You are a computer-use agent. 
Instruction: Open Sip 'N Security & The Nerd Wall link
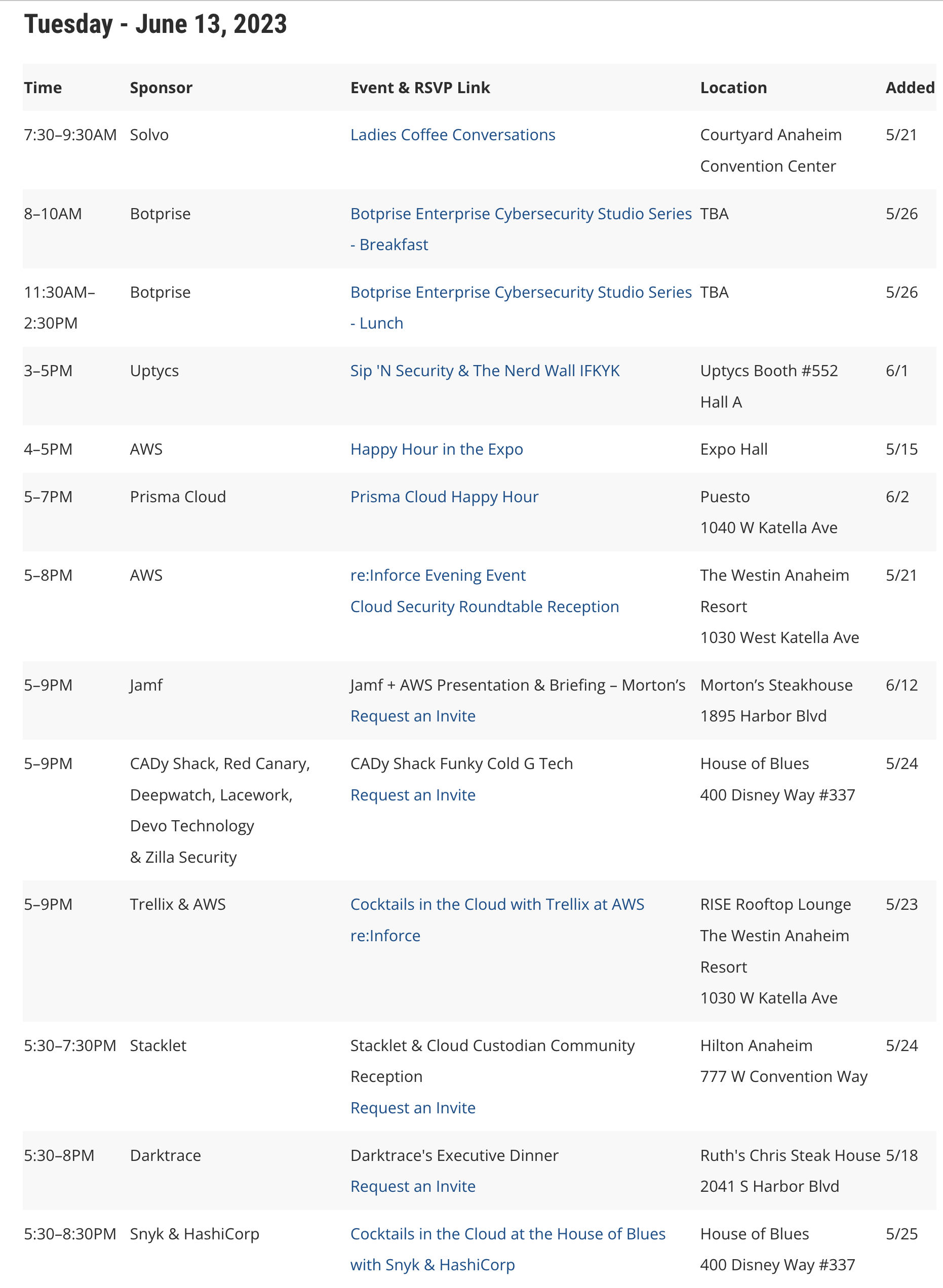(x=484, y=371)
